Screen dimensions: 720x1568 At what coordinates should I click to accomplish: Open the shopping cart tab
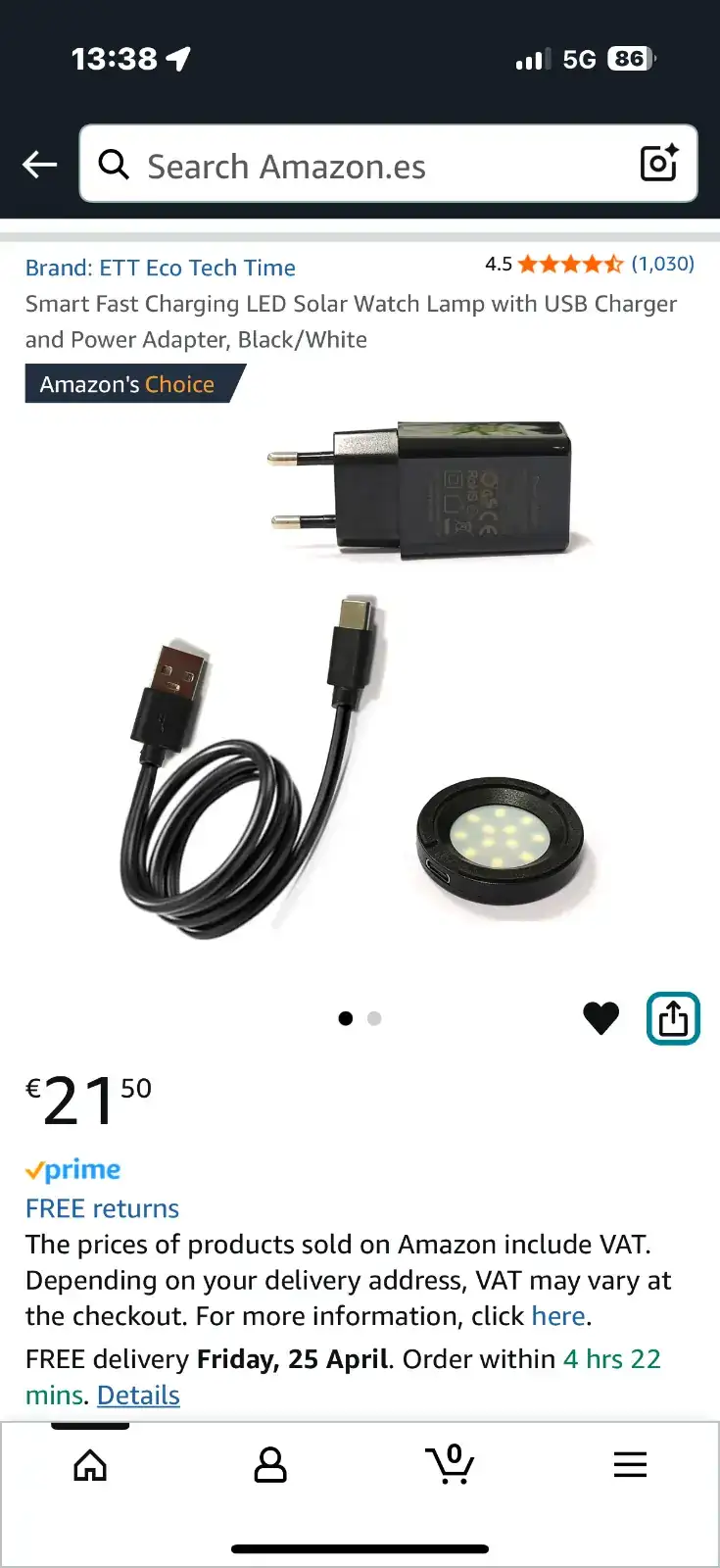[451, 1465]
